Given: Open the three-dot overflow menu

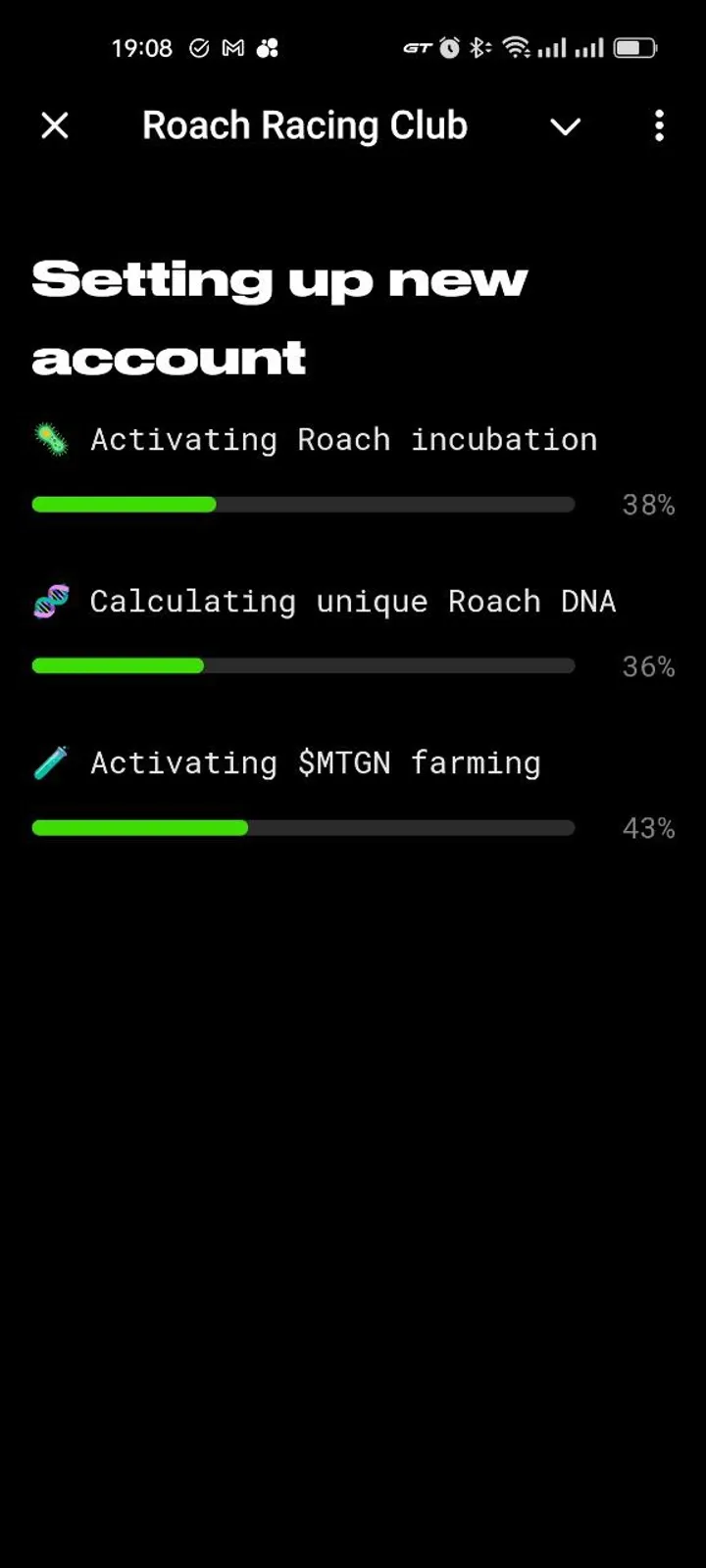Looking at the screenshot, I should coord(659,125).
